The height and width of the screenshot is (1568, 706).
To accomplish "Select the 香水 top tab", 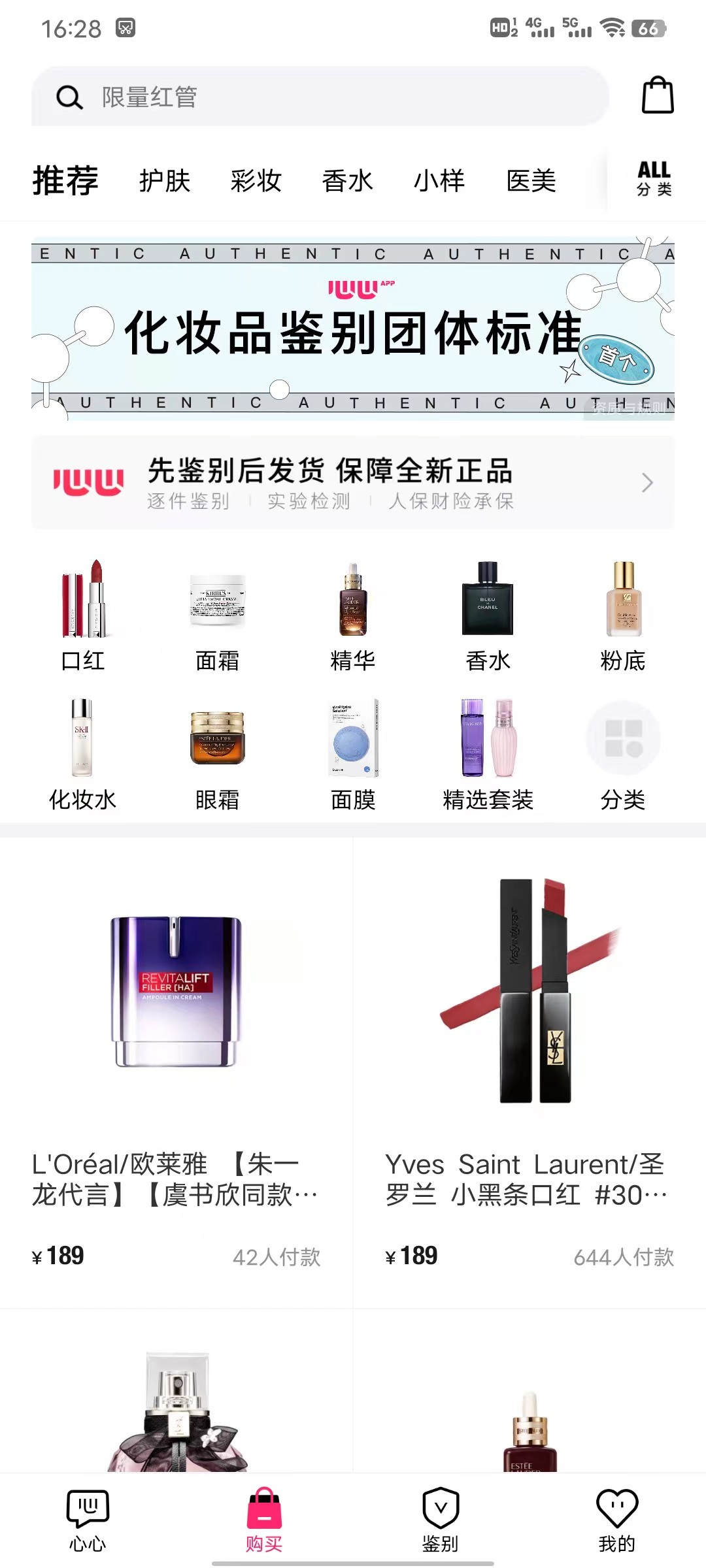I will point(348,181).
